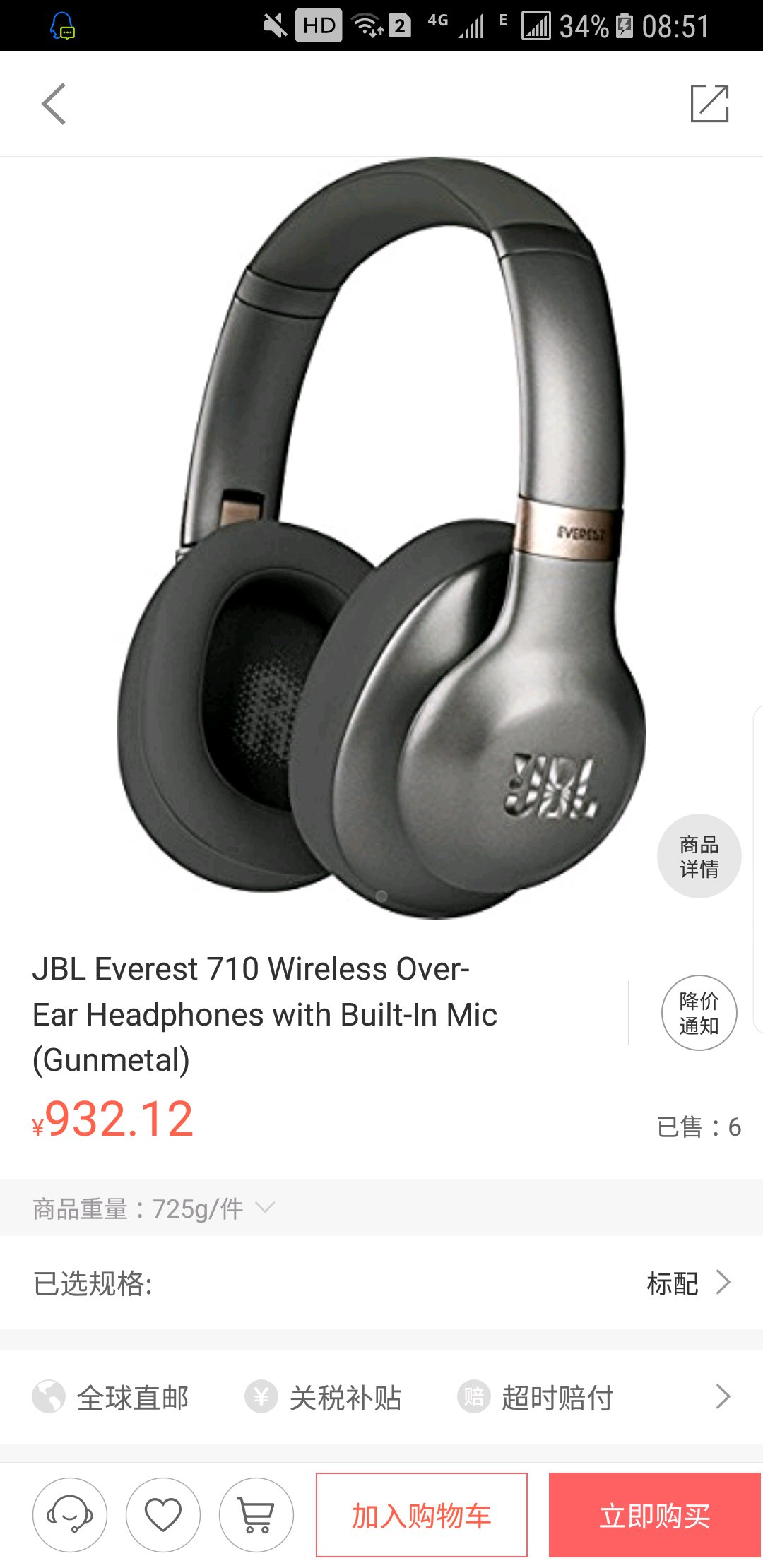Add this item to favorites with the heart
Viewport: 763px width, 1568px height.
pos(163,1515)
